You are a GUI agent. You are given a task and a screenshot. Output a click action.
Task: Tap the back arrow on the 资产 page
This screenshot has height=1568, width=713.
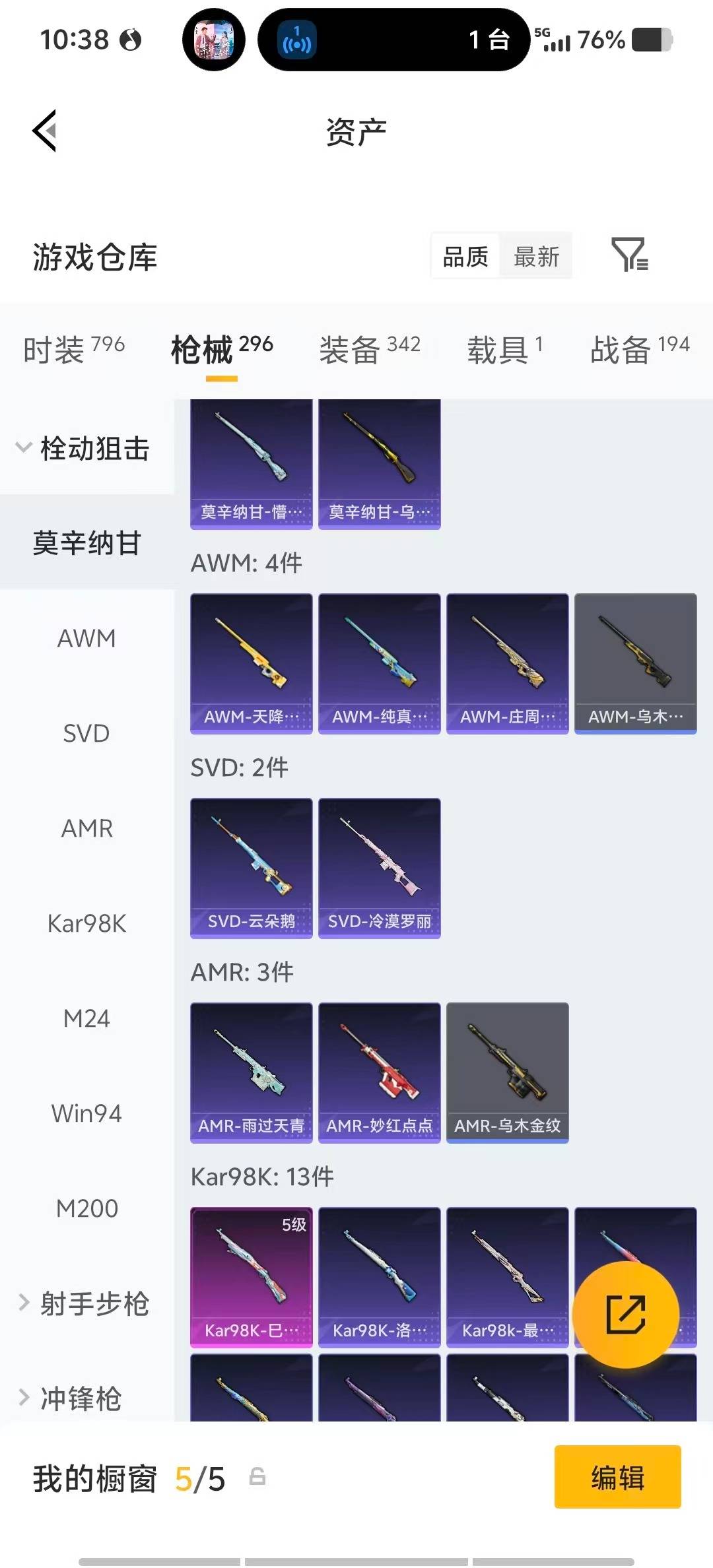[44, 131]
